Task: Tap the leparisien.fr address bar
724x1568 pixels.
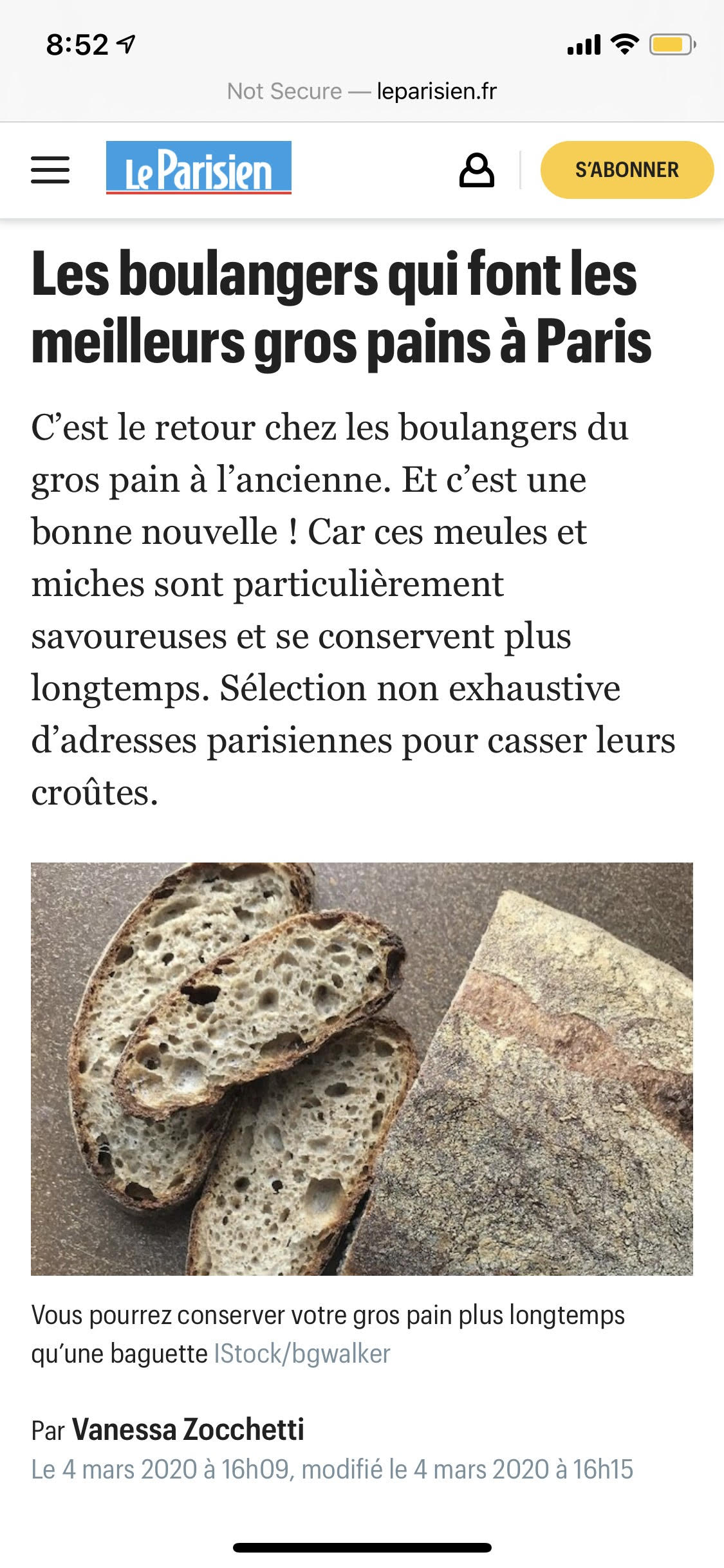Action: (362, 91)
